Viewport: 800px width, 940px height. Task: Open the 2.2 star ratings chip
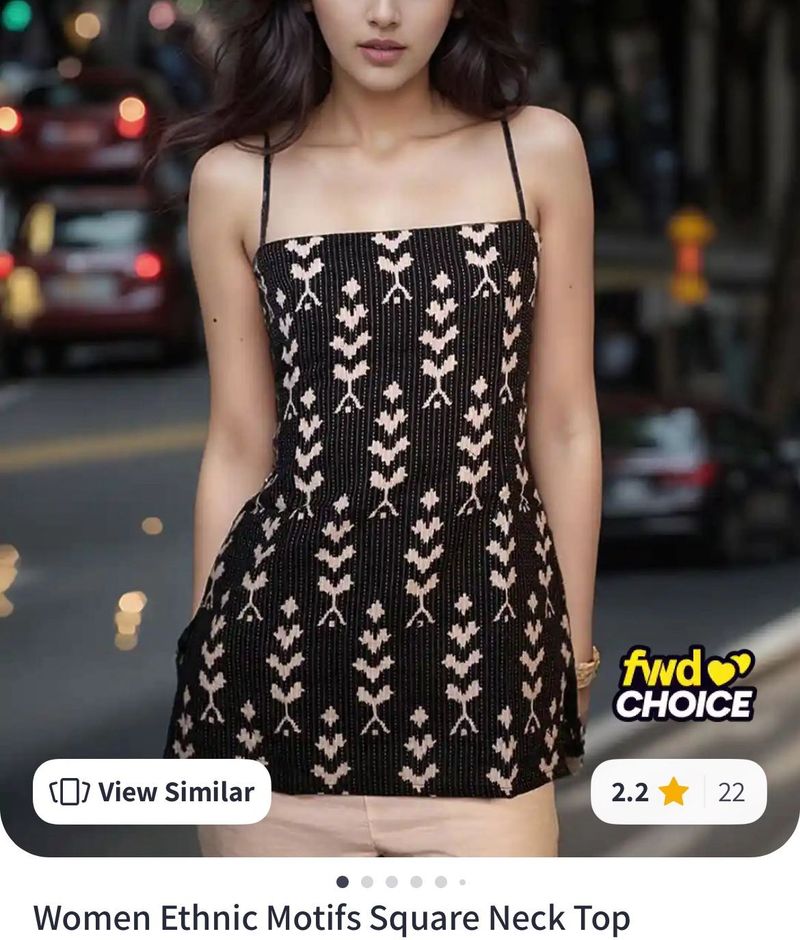click(678, 792)
